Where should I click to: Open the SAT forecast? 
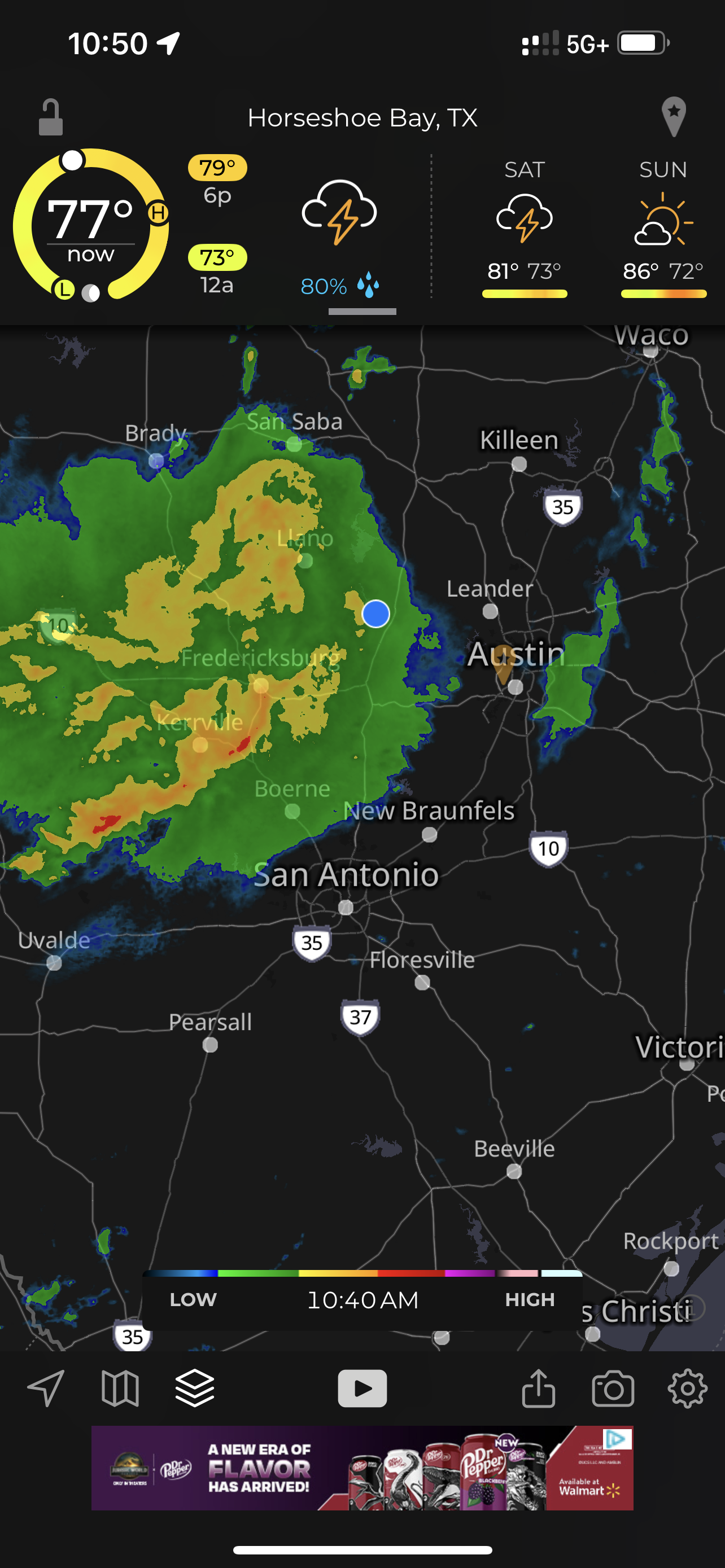point(524,227)
